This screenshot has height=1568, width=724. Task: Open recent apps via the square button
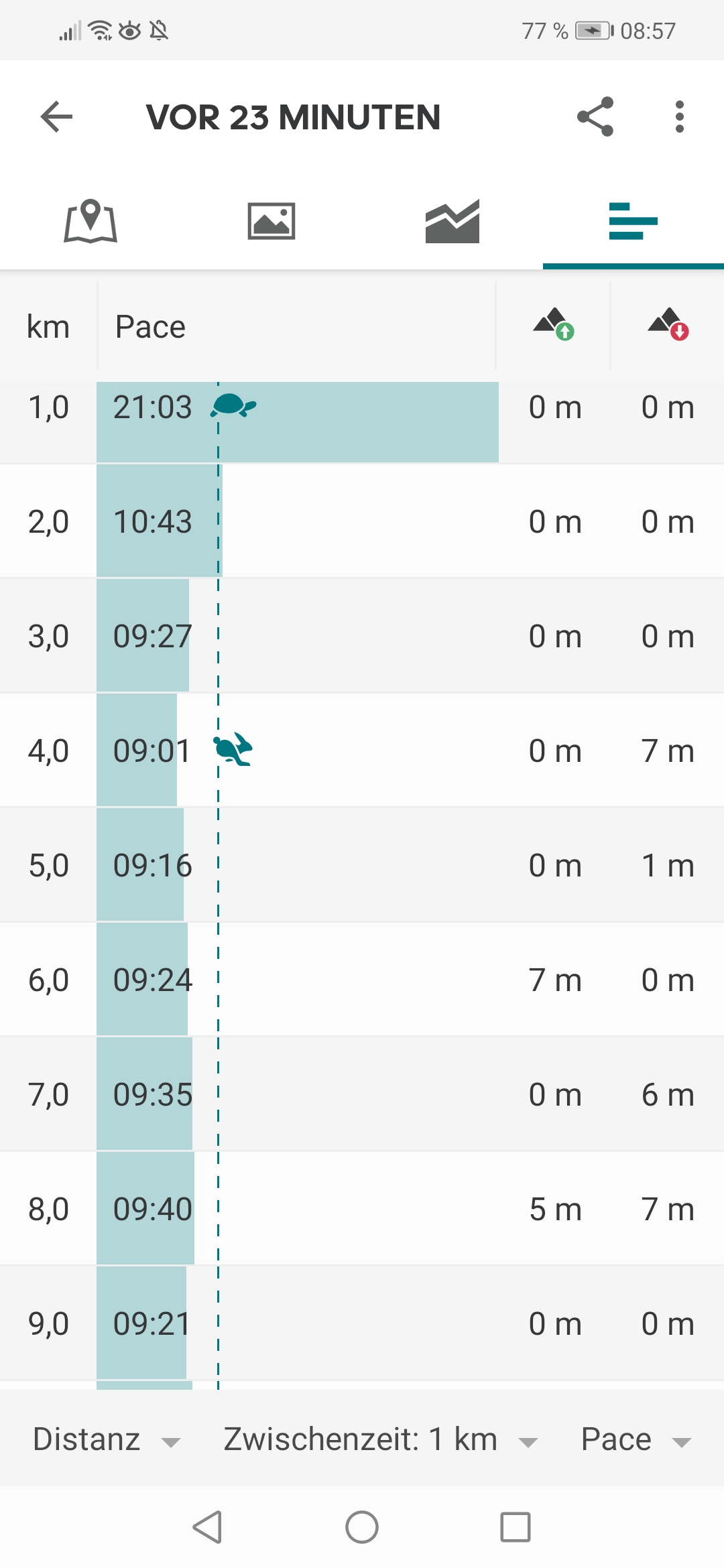click(516, 1527)
